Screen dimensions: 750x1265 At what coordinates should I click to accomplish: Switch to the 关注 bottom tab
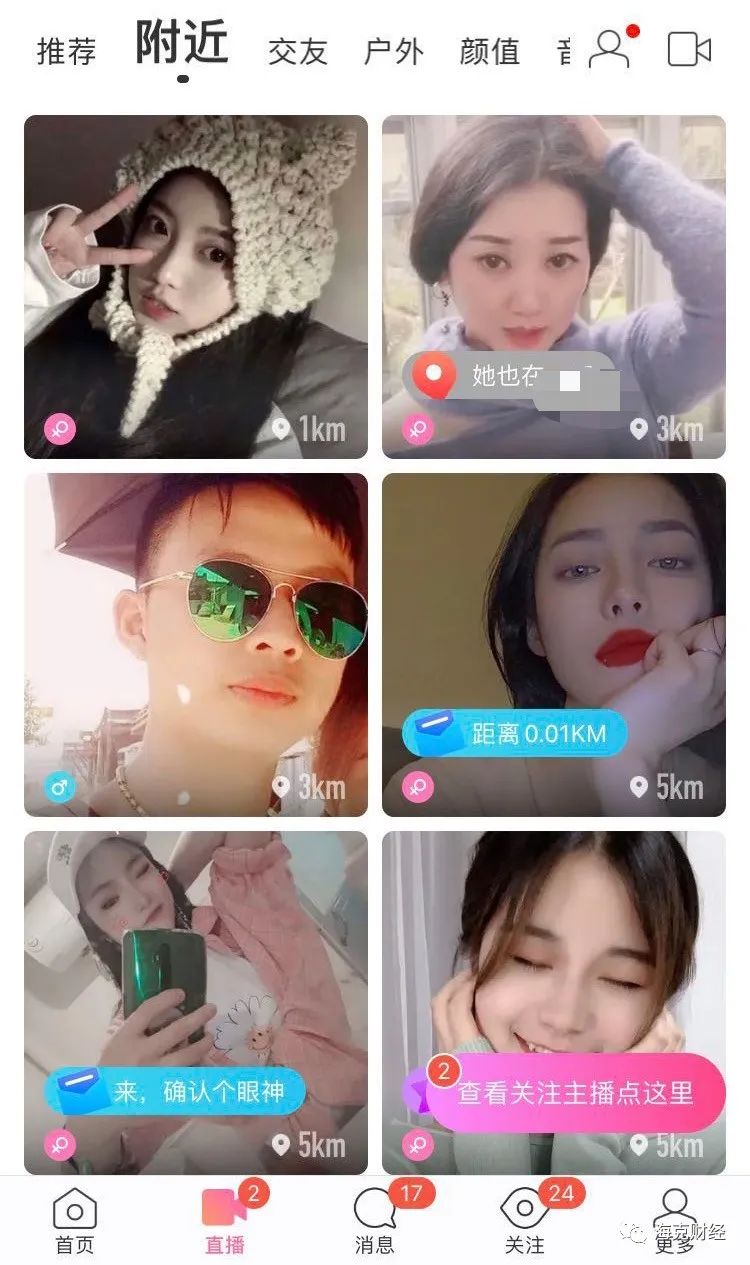pyautogui.click(x=524, y=1221)
